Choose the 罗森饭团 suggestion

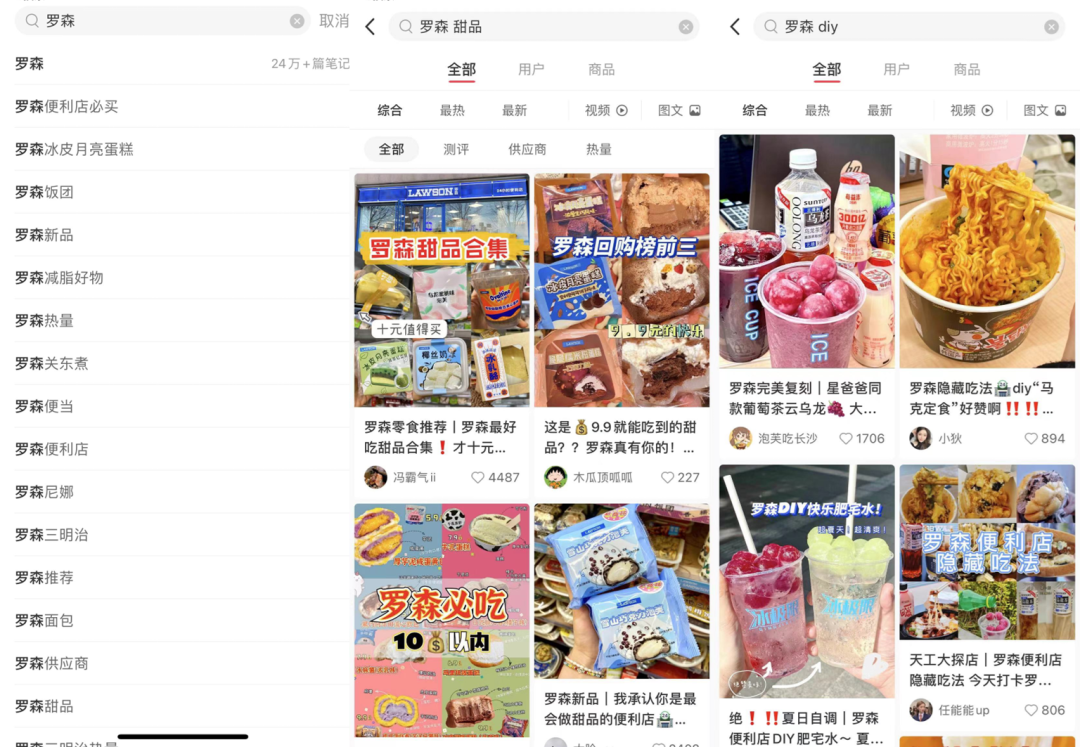tap(45, 192)
